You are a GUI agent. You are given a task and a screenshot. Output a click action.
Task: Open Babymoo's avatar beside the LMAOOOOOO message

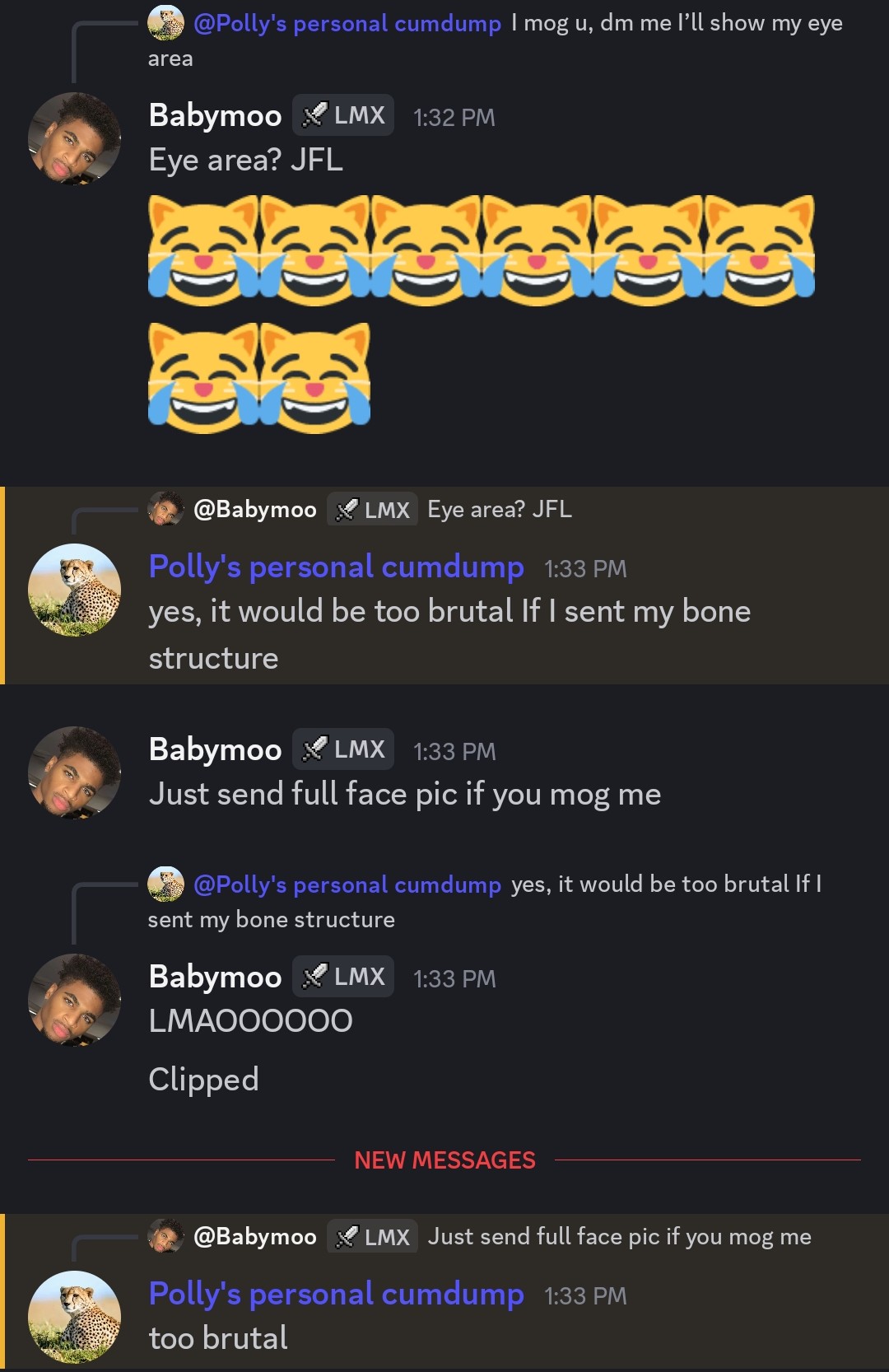74,1000
